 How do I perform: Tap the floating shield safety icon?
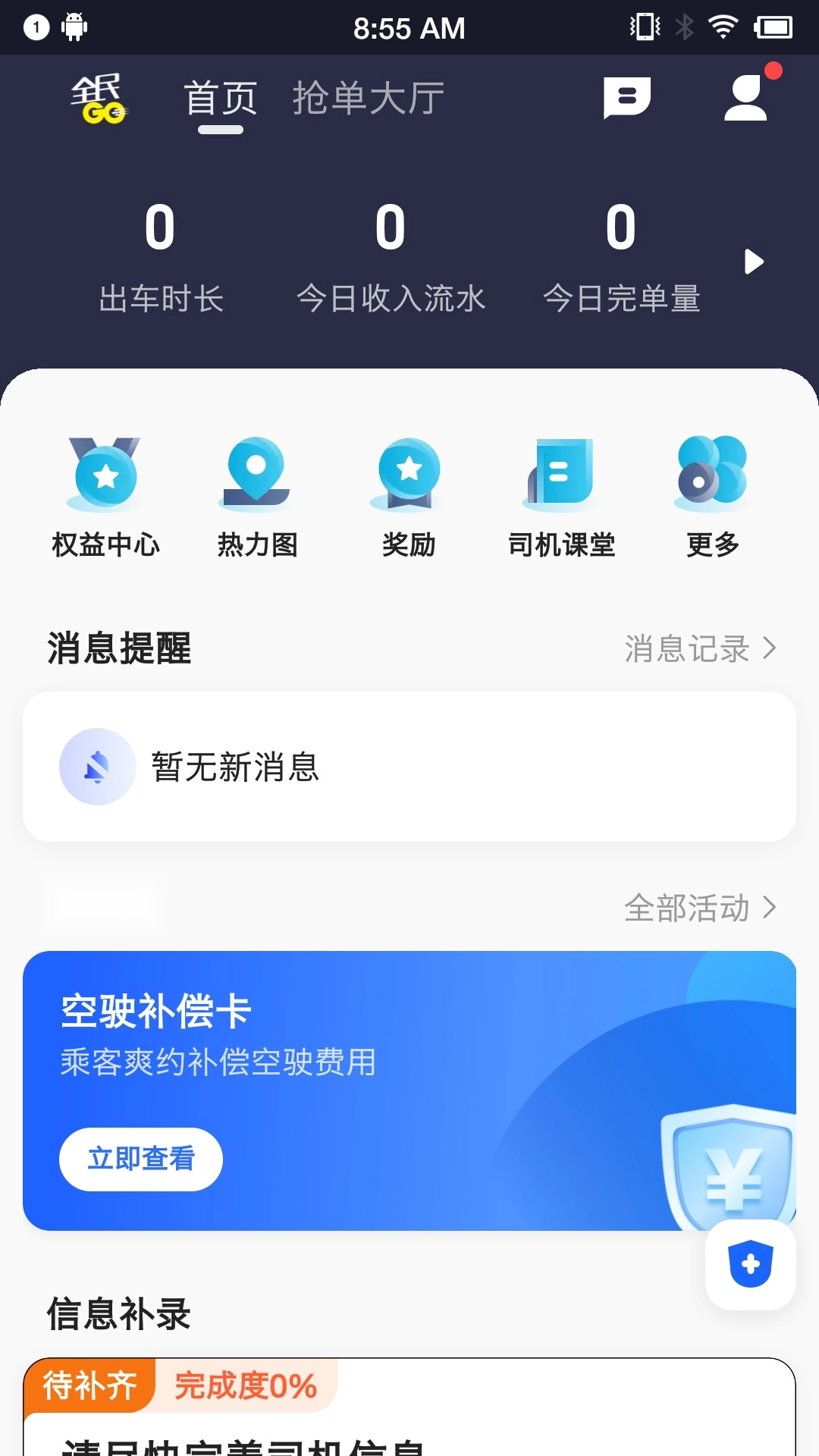749,1265
